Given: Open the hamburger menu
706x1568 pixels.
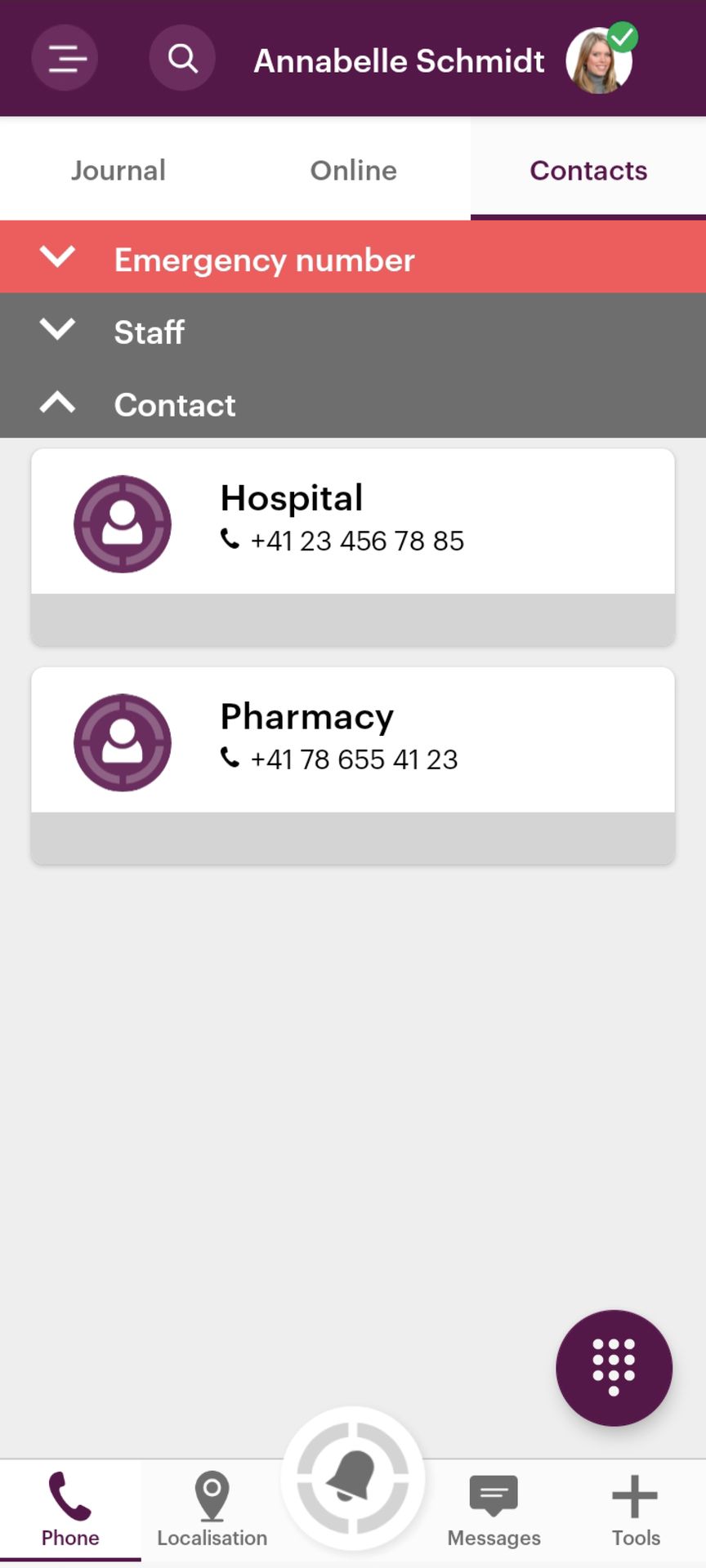Looking at the screenshot, I should coord(65,59).
